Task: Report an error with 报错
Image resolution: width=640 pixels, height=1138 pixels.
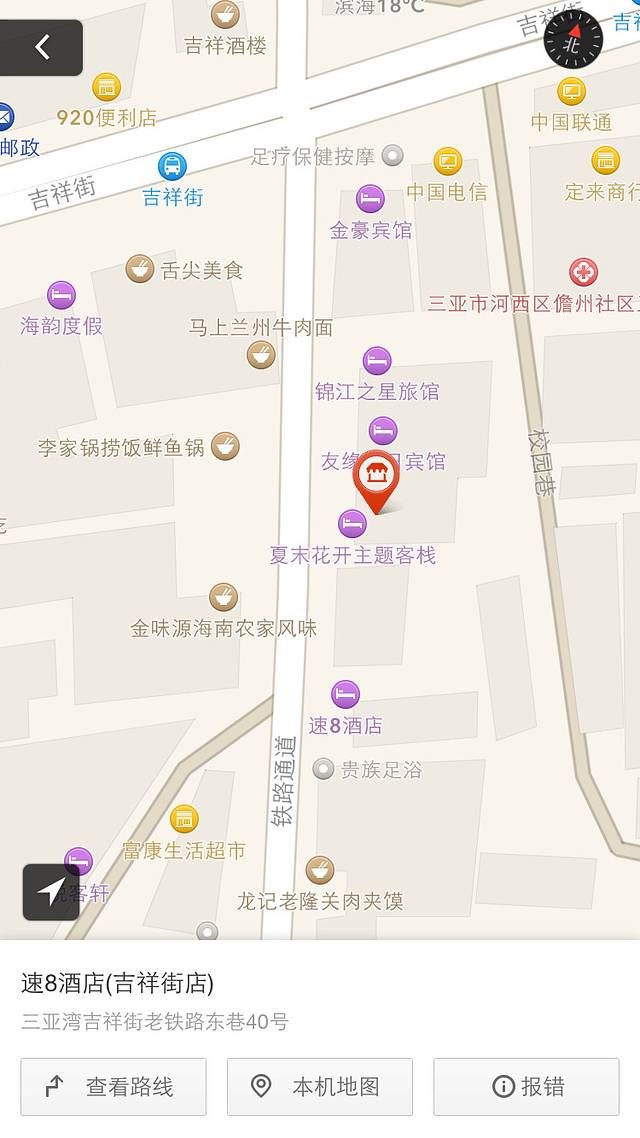Action: 526,1086
